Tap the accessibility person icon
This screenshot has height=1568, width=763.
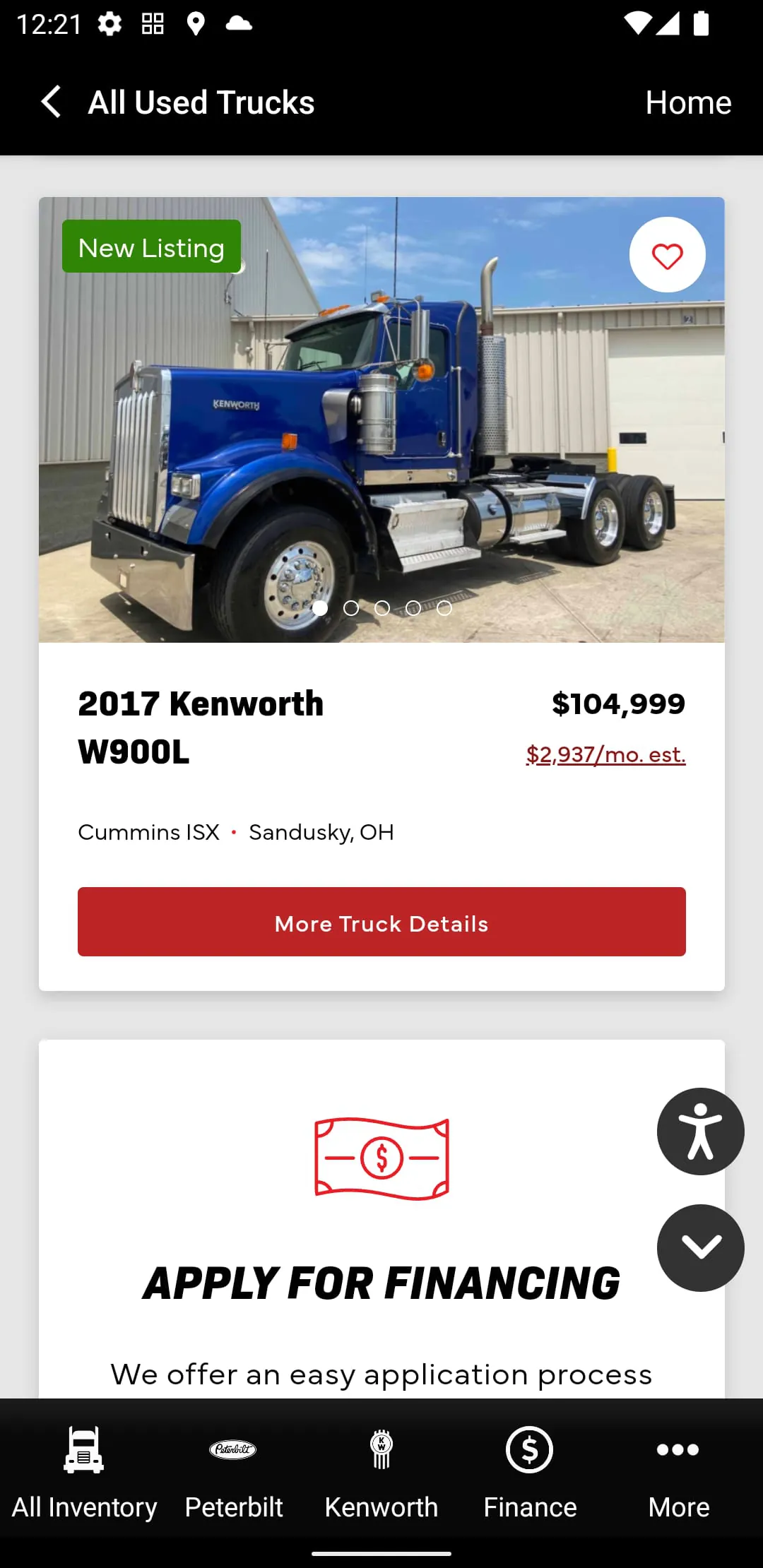tap(700, 1131)
